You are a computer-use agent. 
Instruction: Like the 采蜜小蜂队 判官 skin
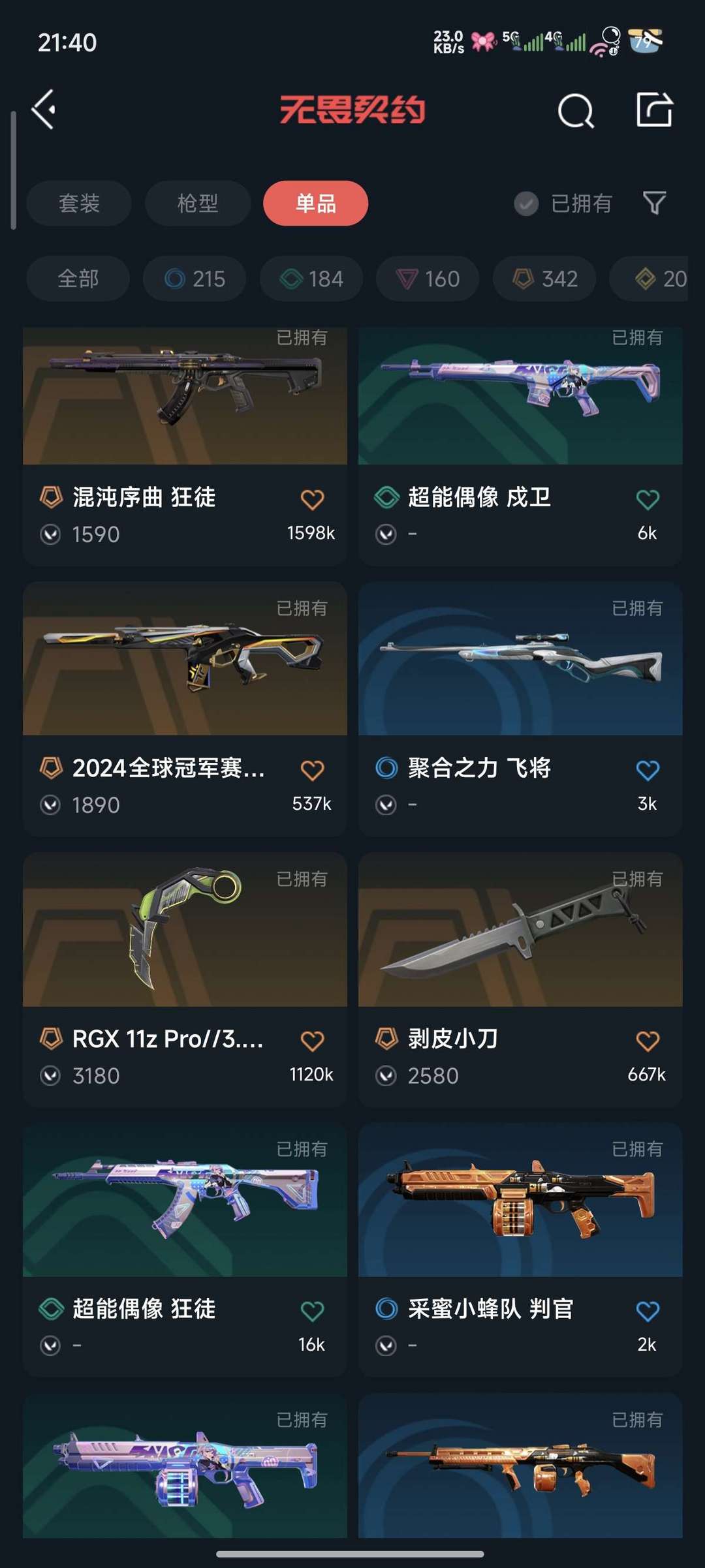(648, 1311)
